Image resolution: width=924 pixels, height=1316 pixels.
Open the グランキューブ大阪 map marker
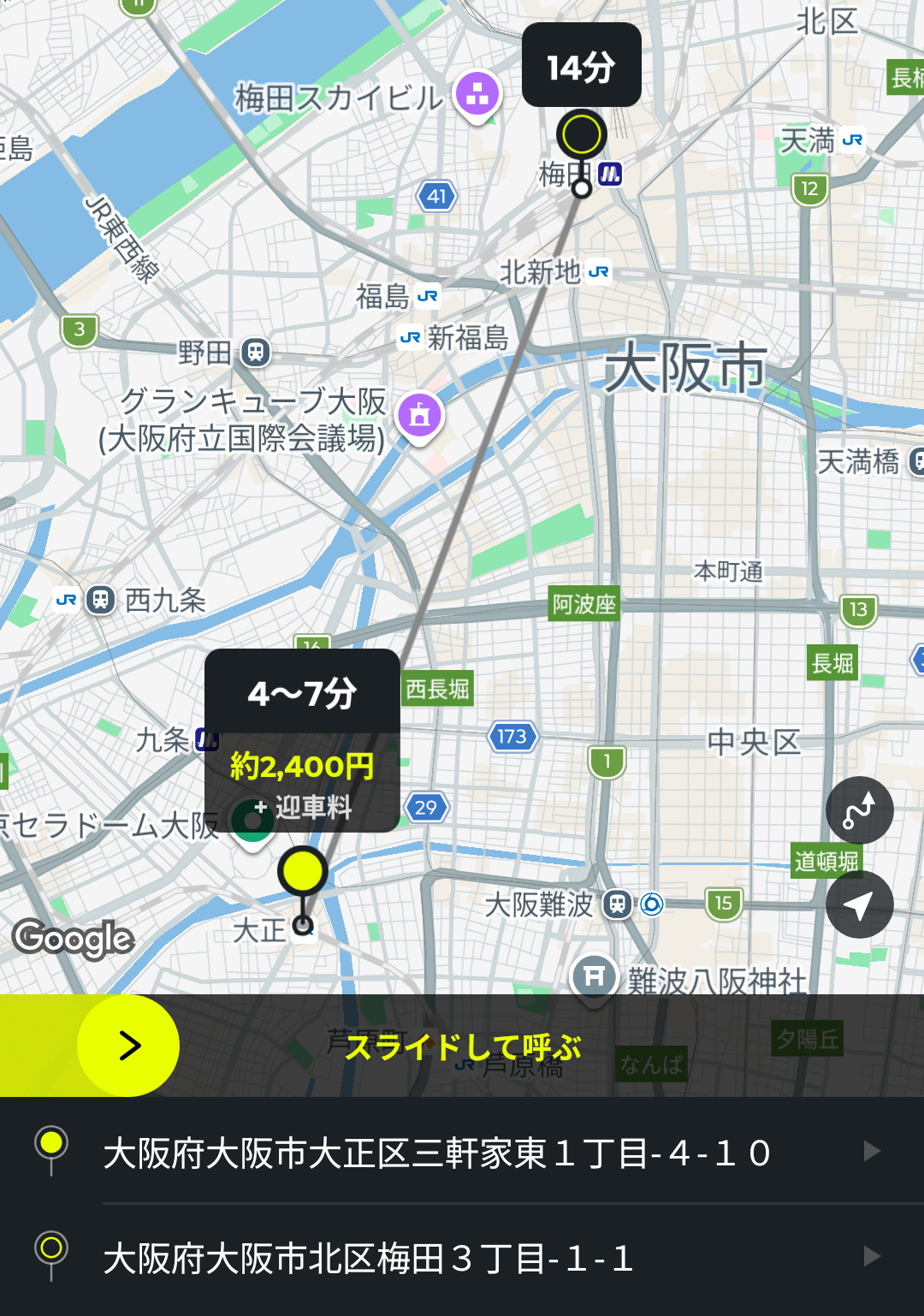coord(419,415)
